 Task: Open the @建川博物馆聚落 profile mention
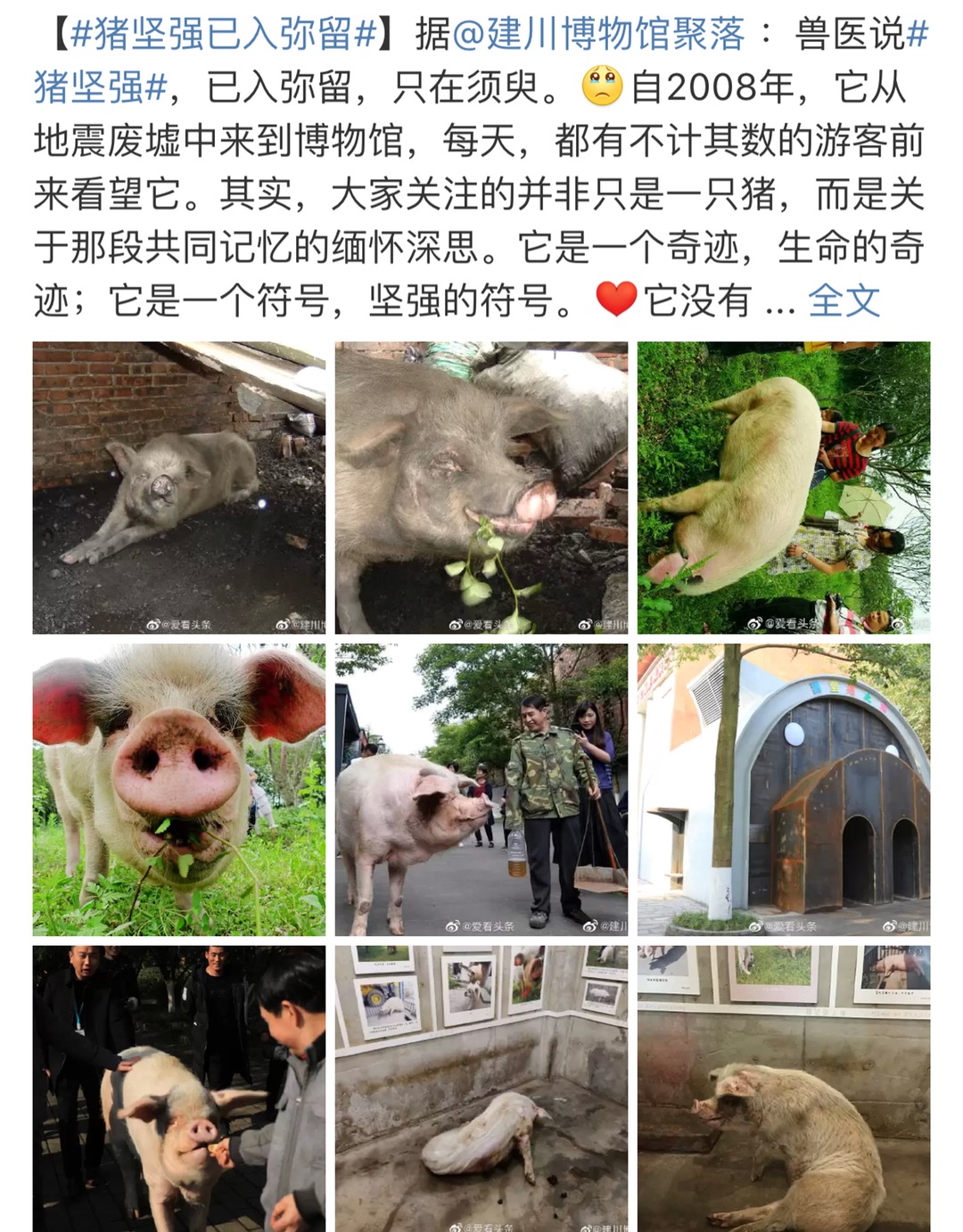(x=598, y=34)
